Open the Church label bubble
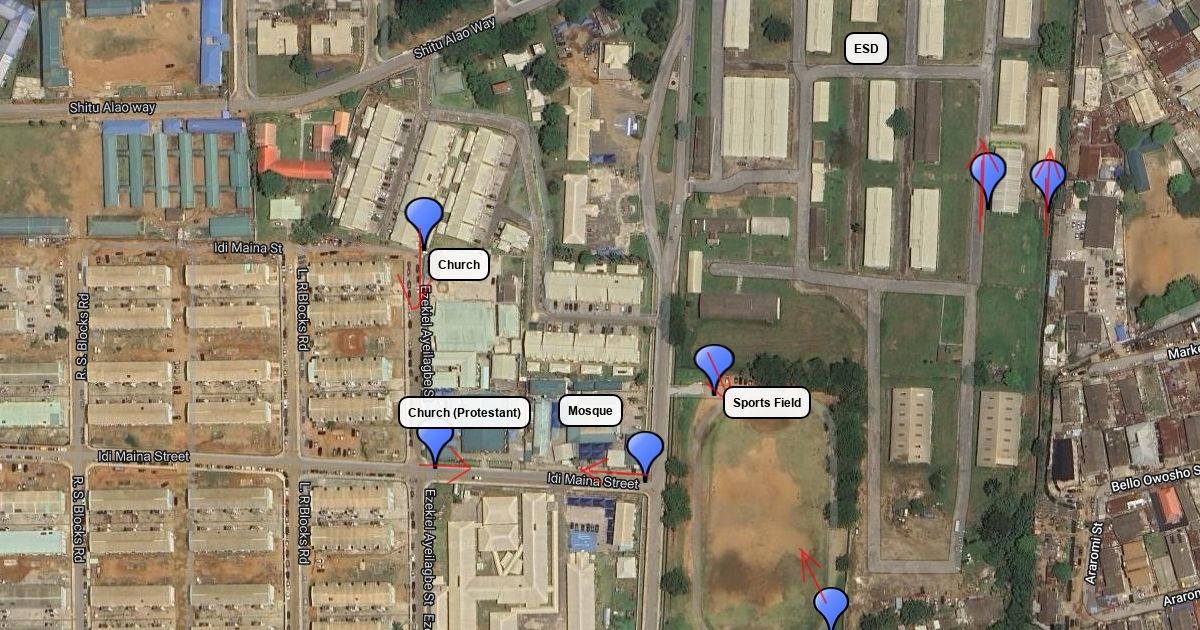This screenshot has height=630, width=1200. [x=459, y=265]
